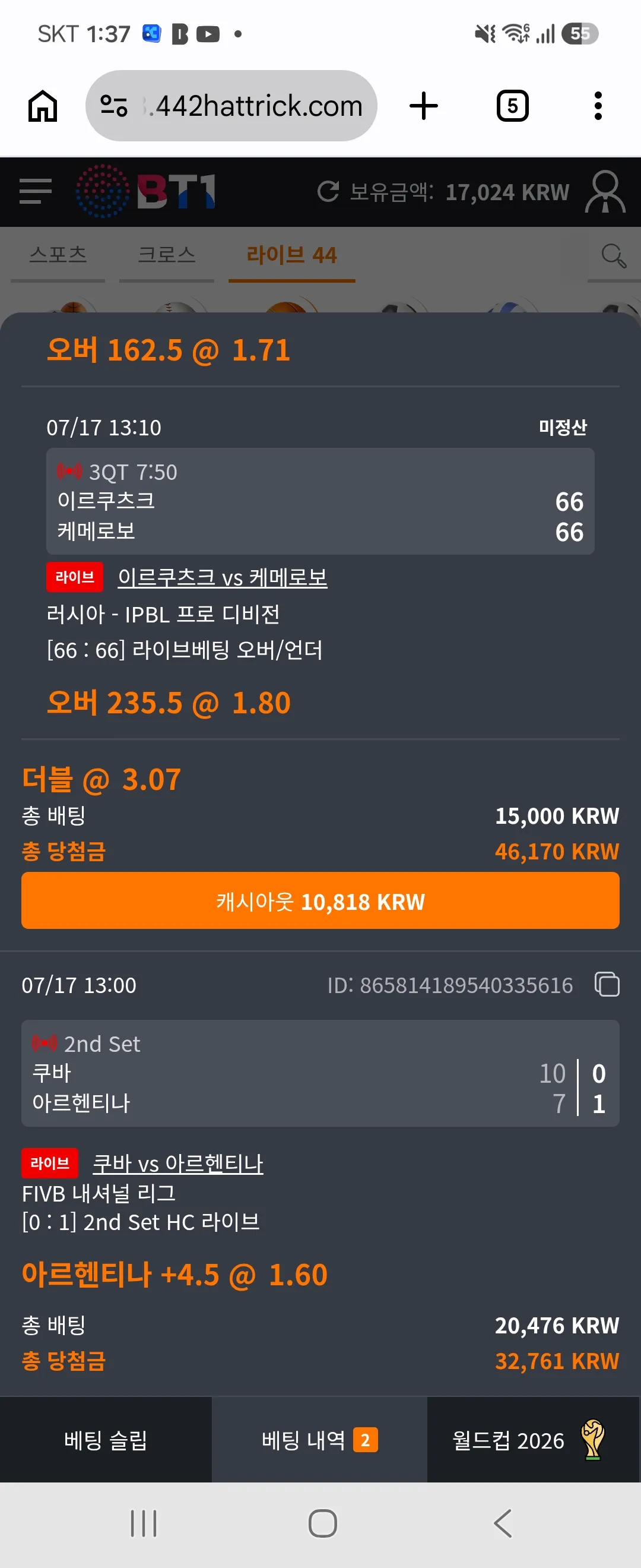Open the browser overflow menu
Viewport: 641px width, 1568px height.
tap(598, 106)
